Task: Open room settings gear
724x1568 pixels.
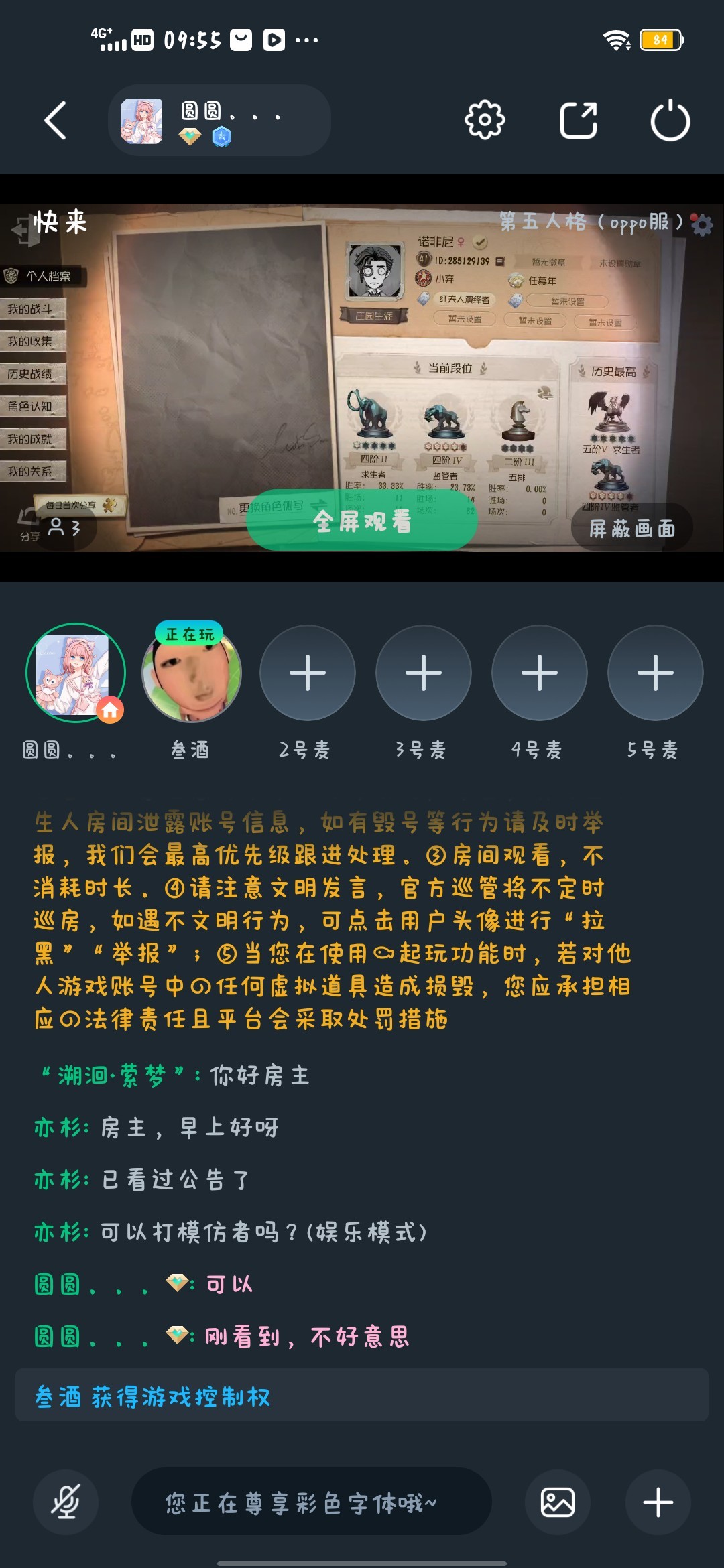Action: pyautogui.click(x=485, y=121)
